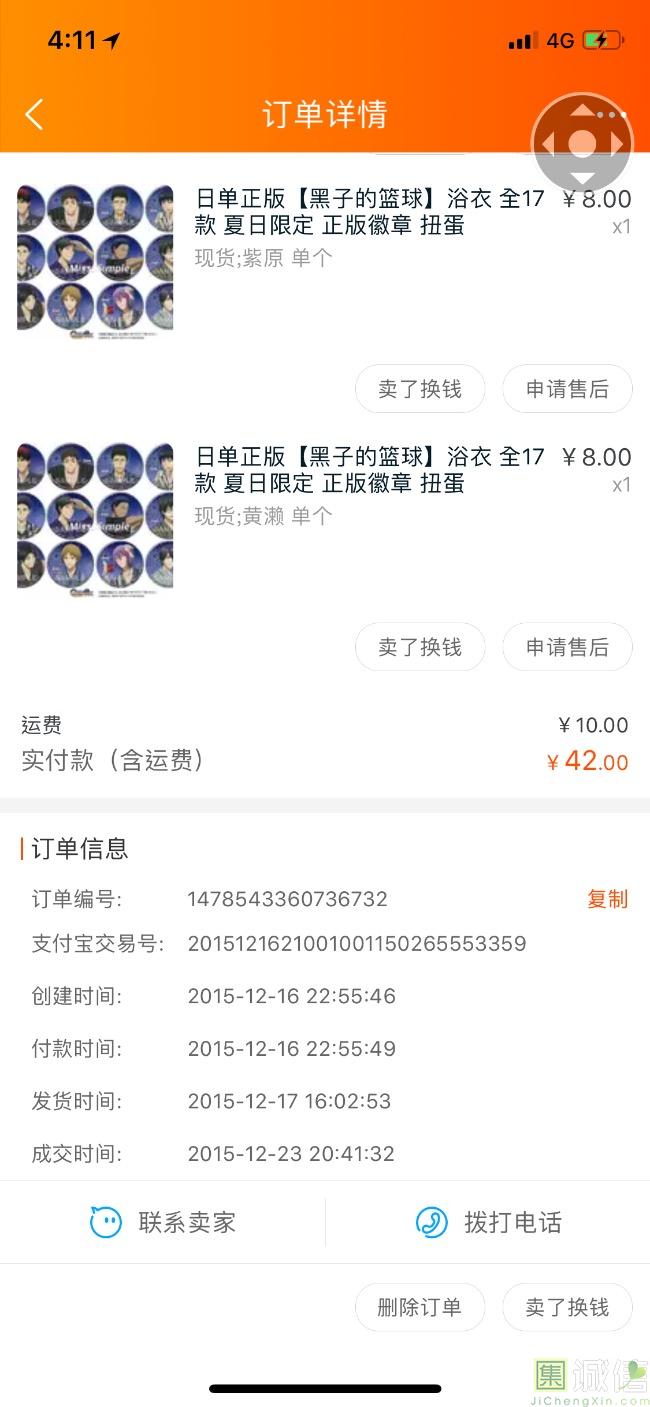Tap 卖了换钱 for the 紫原 badge item
The image size is (650, 1407).
pyautogui.click(x=420, y=389)
